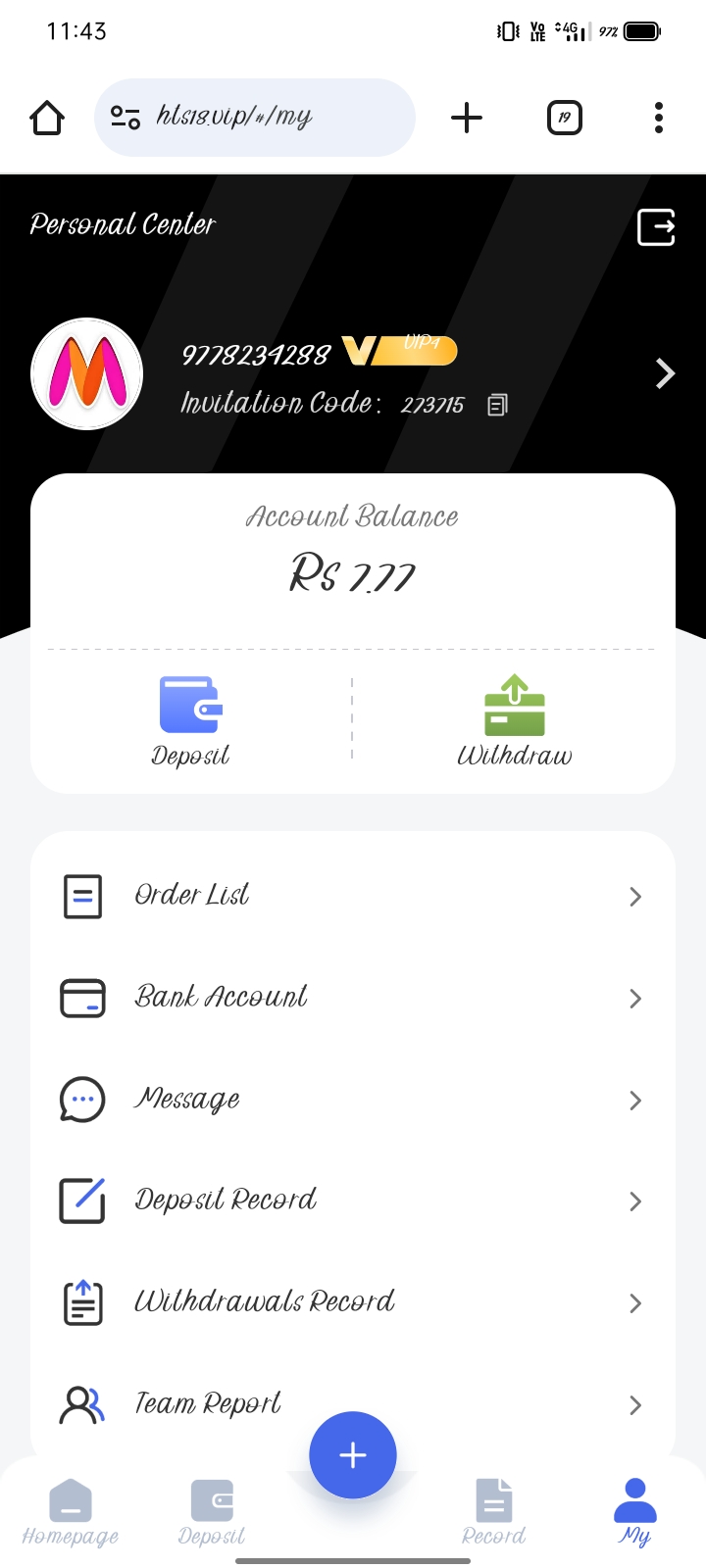
Task: Open the Message row
Action: coord(353,1100)
